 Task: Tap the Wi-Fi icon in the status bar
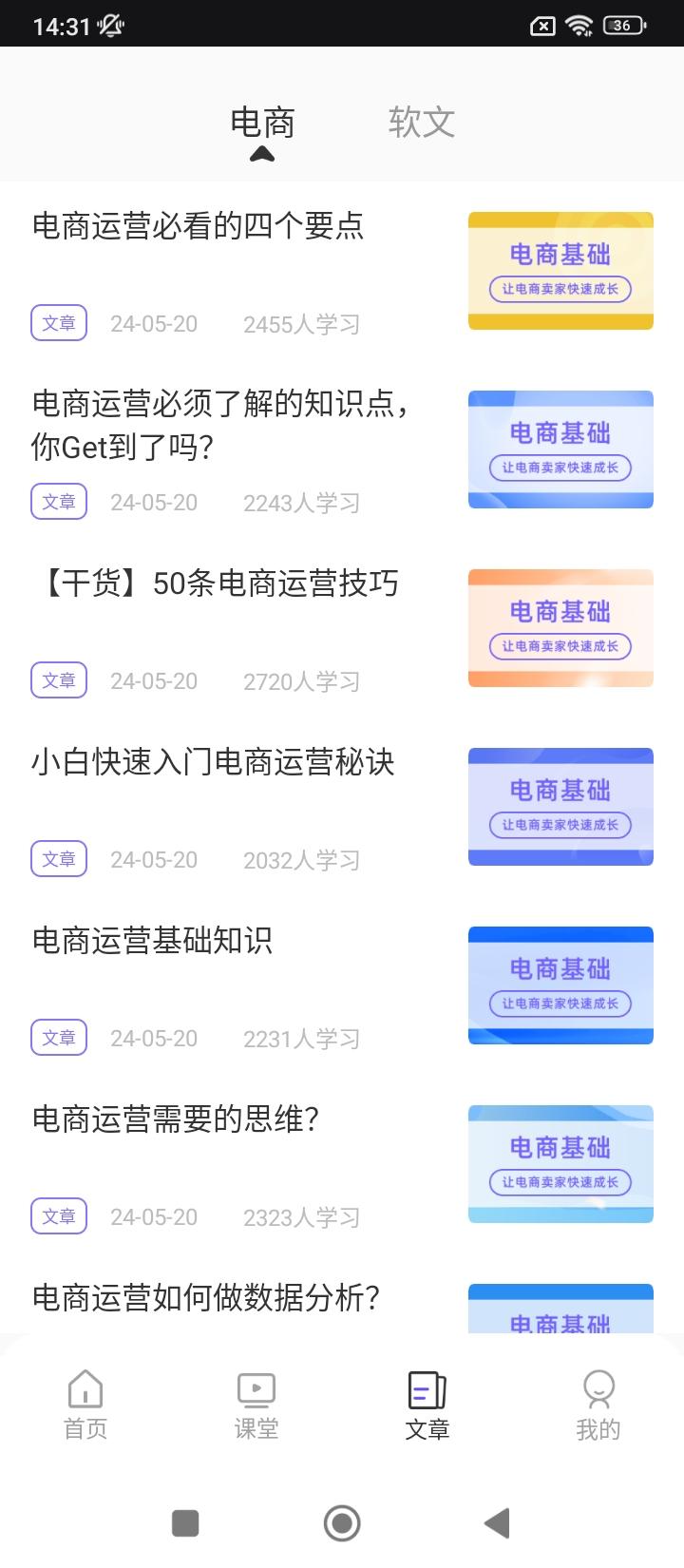coord(579,25)
